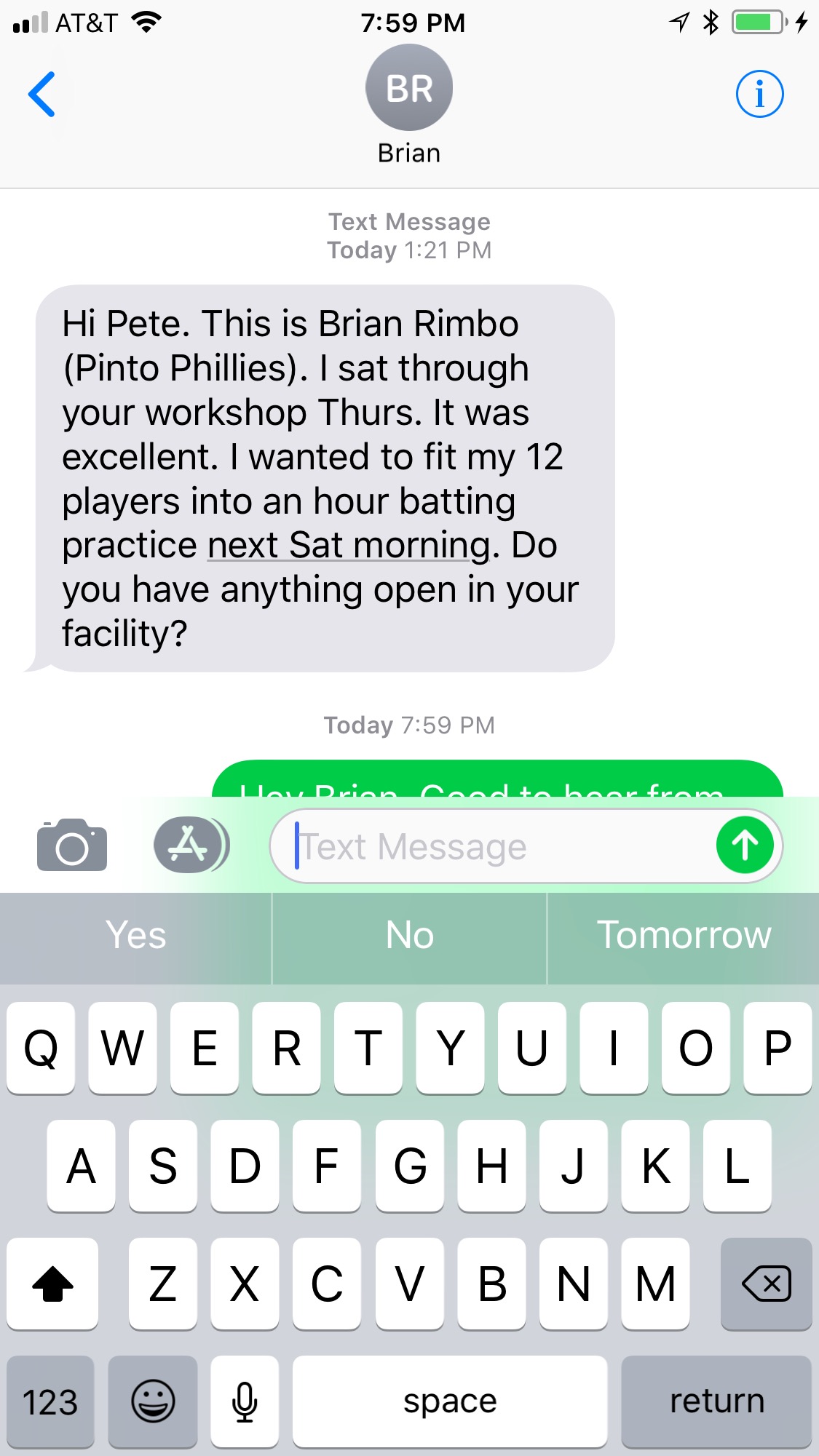Screen dimensions: 819x1456
Task: Open the iMessage App Store drawer
Action: tap(191, 845)
